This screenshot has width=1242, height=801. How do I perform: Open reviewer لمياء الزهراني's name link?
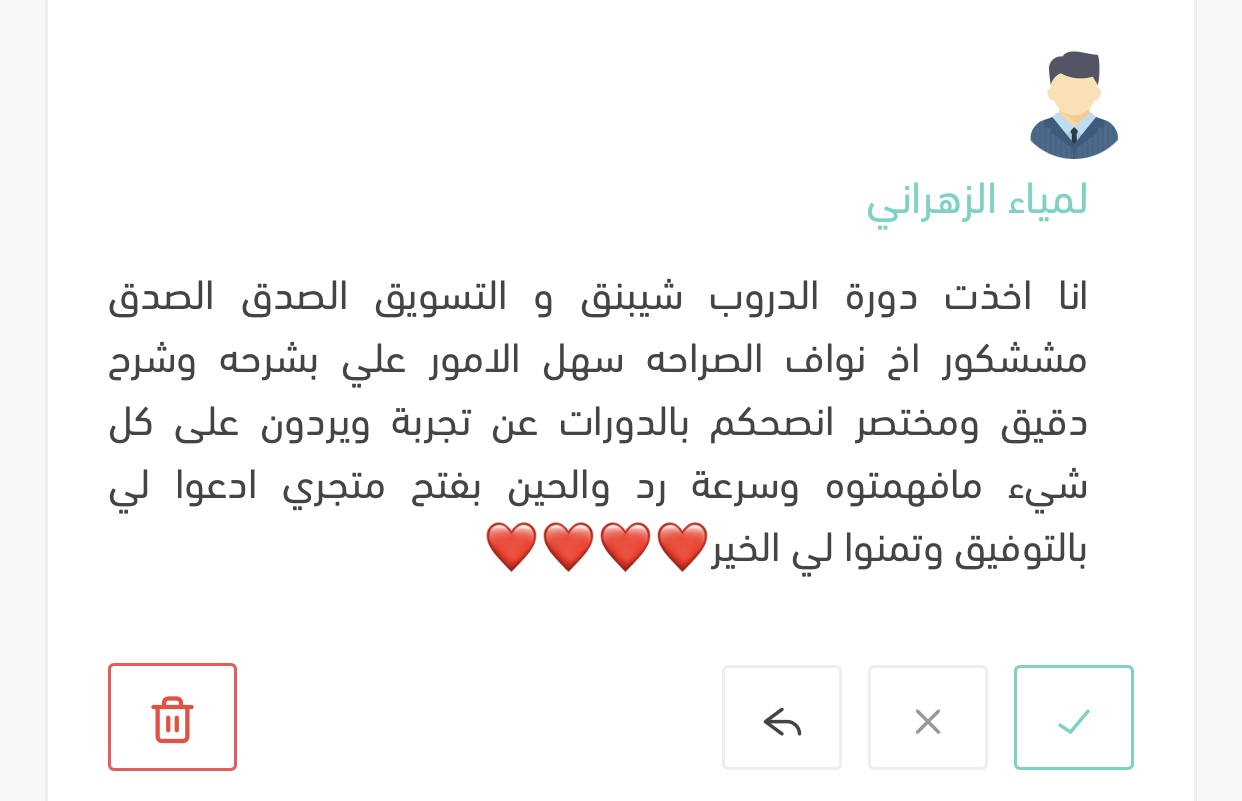976,200
